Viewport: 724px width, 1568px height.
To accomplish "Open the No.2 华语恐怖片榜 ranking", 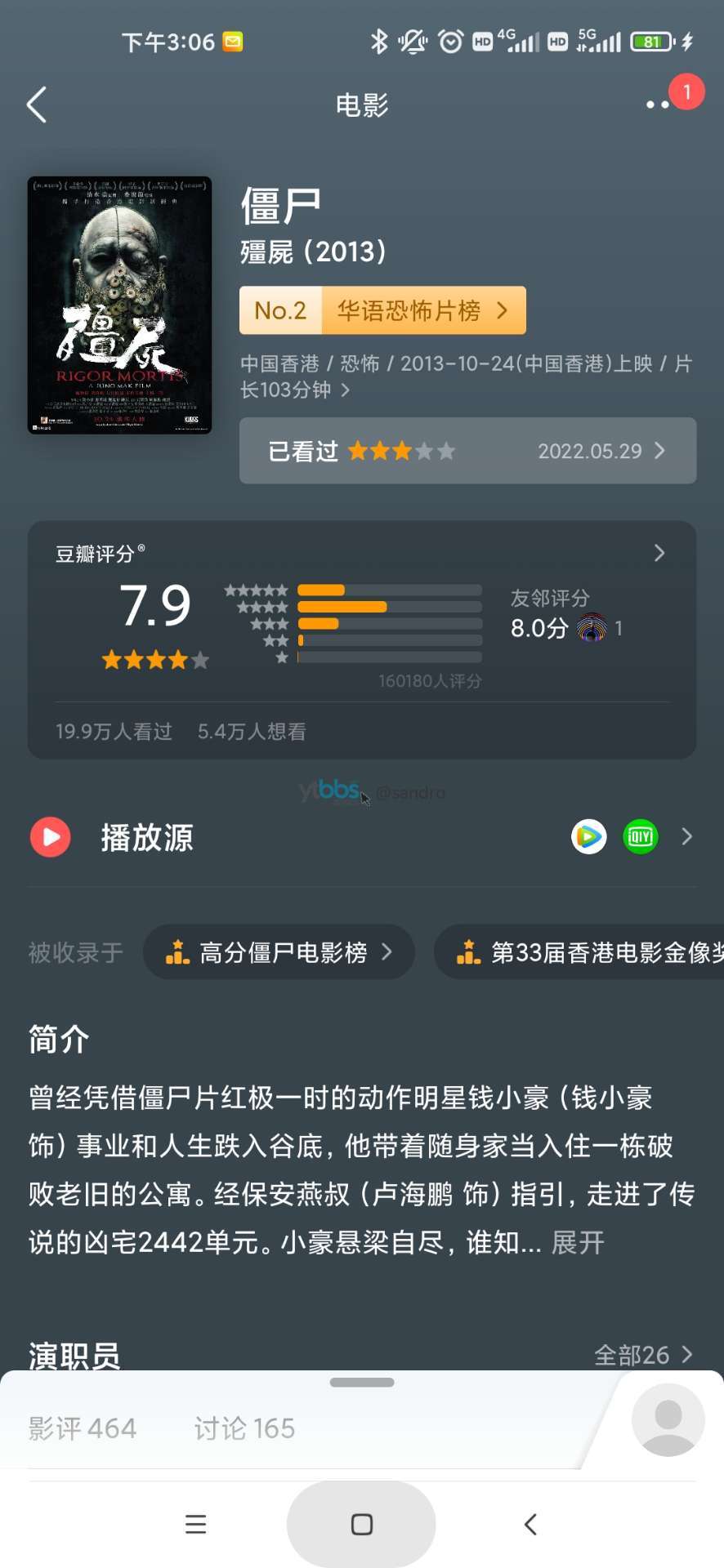I will click(382, 310).
